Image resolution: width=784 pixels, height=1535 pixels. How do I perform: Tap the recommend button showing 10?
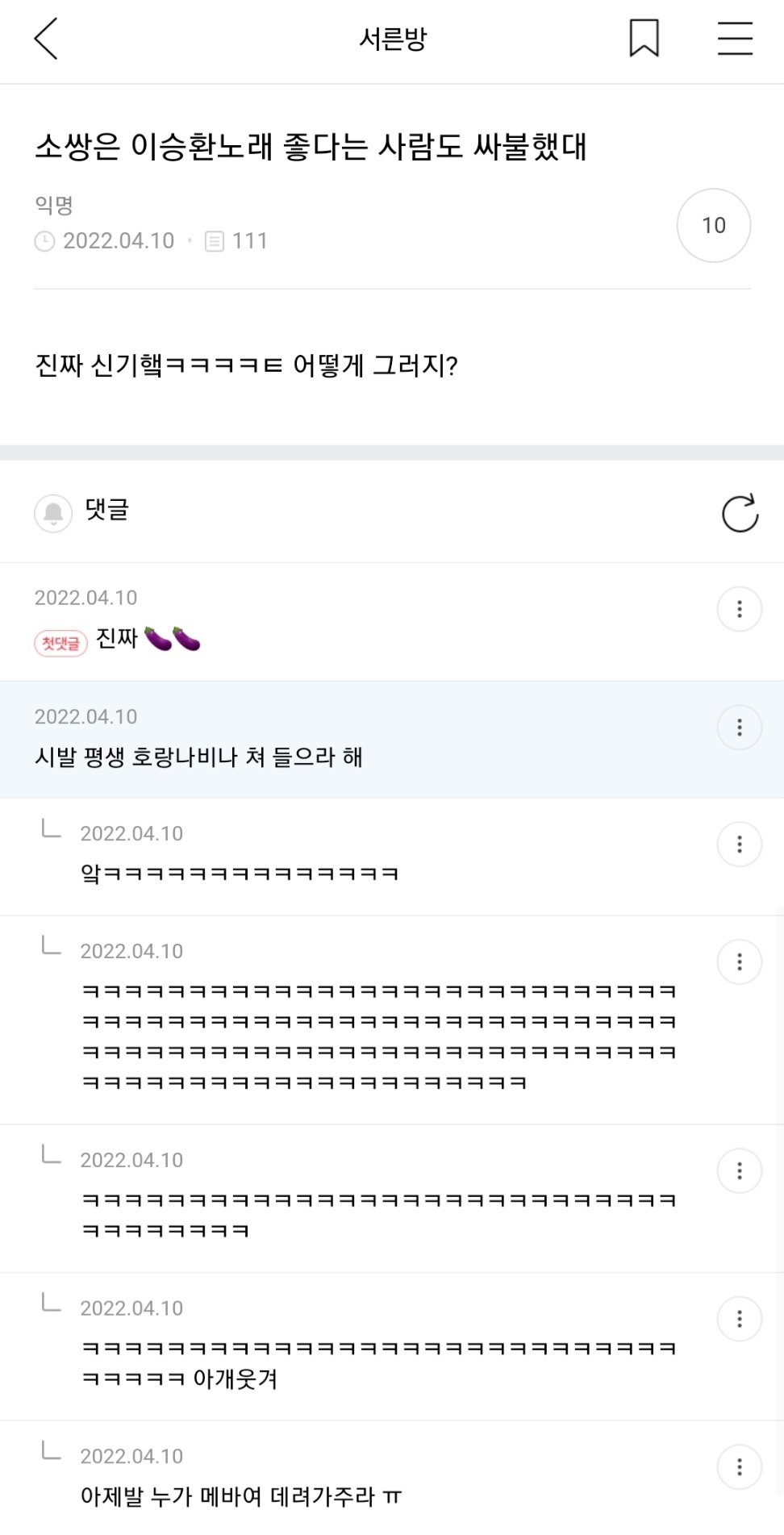(713, 225)
